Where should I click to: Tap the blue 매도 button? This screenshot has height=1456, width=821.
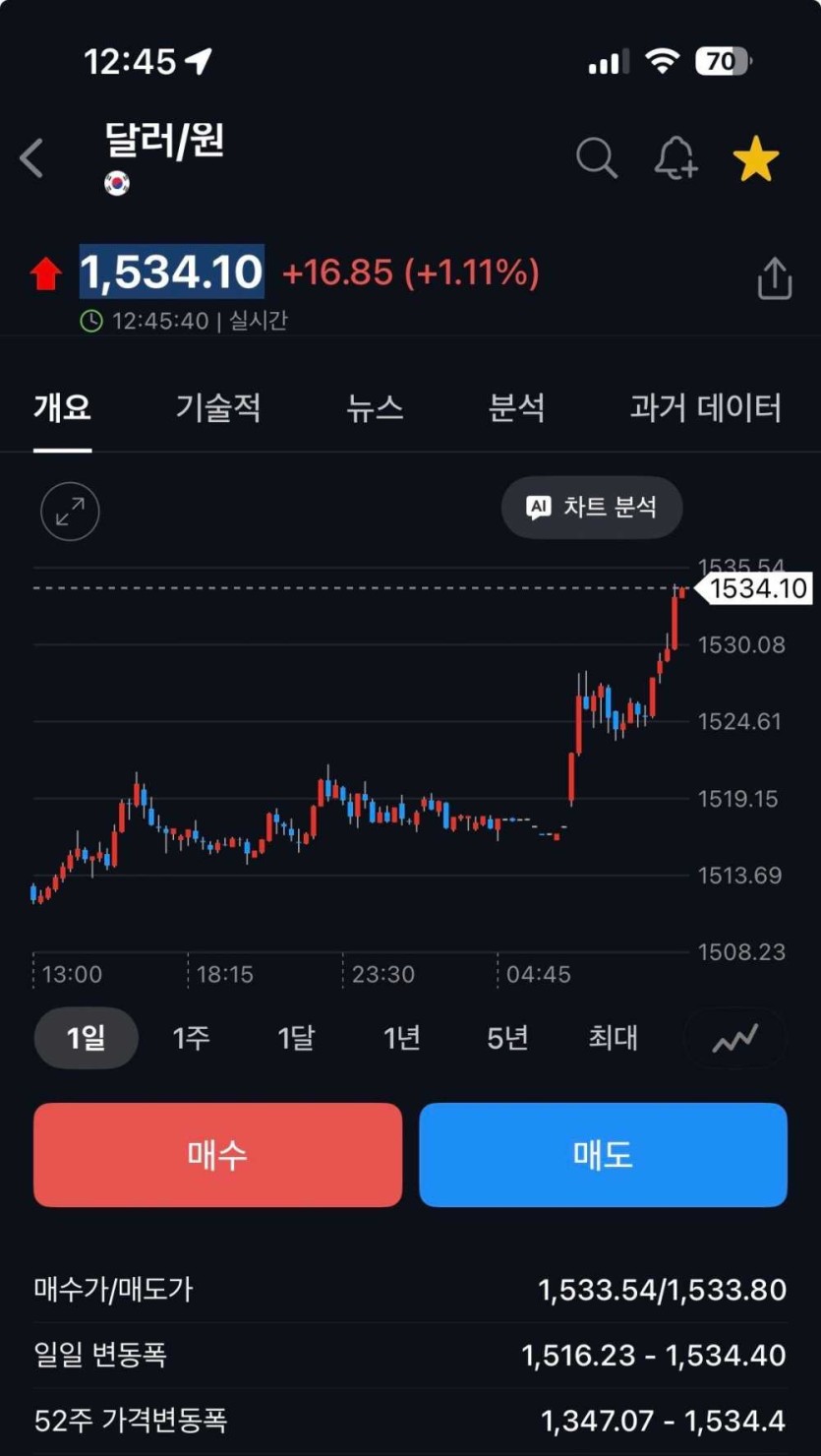pos(603,1154)
